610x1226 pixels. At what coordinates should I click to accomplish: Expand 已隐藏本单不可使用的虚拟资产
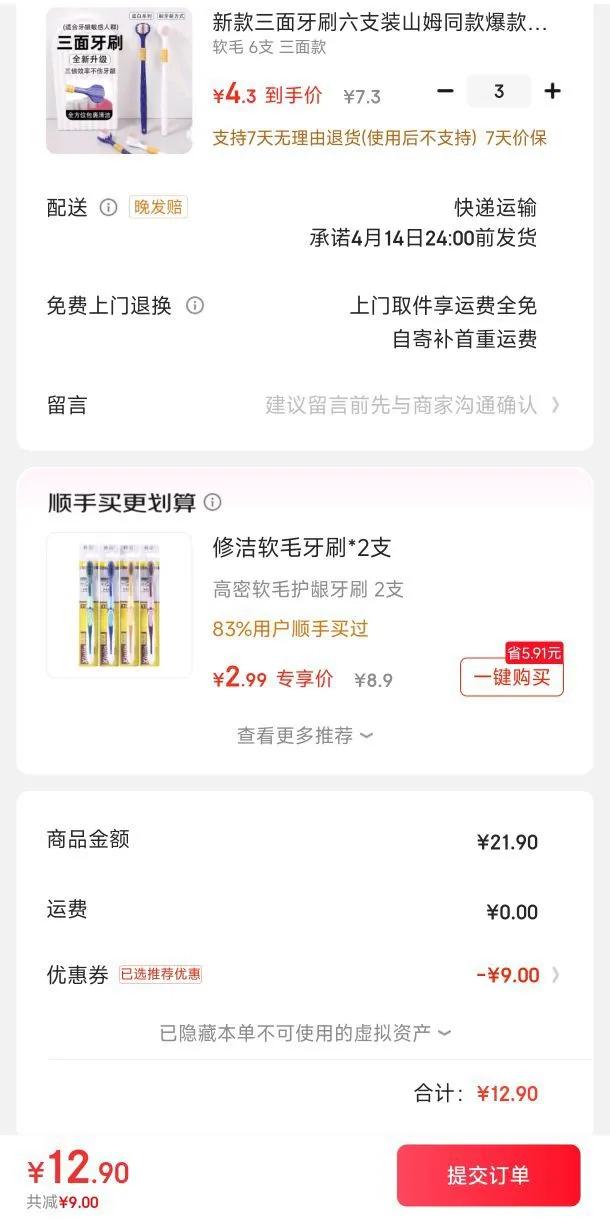305,1033
